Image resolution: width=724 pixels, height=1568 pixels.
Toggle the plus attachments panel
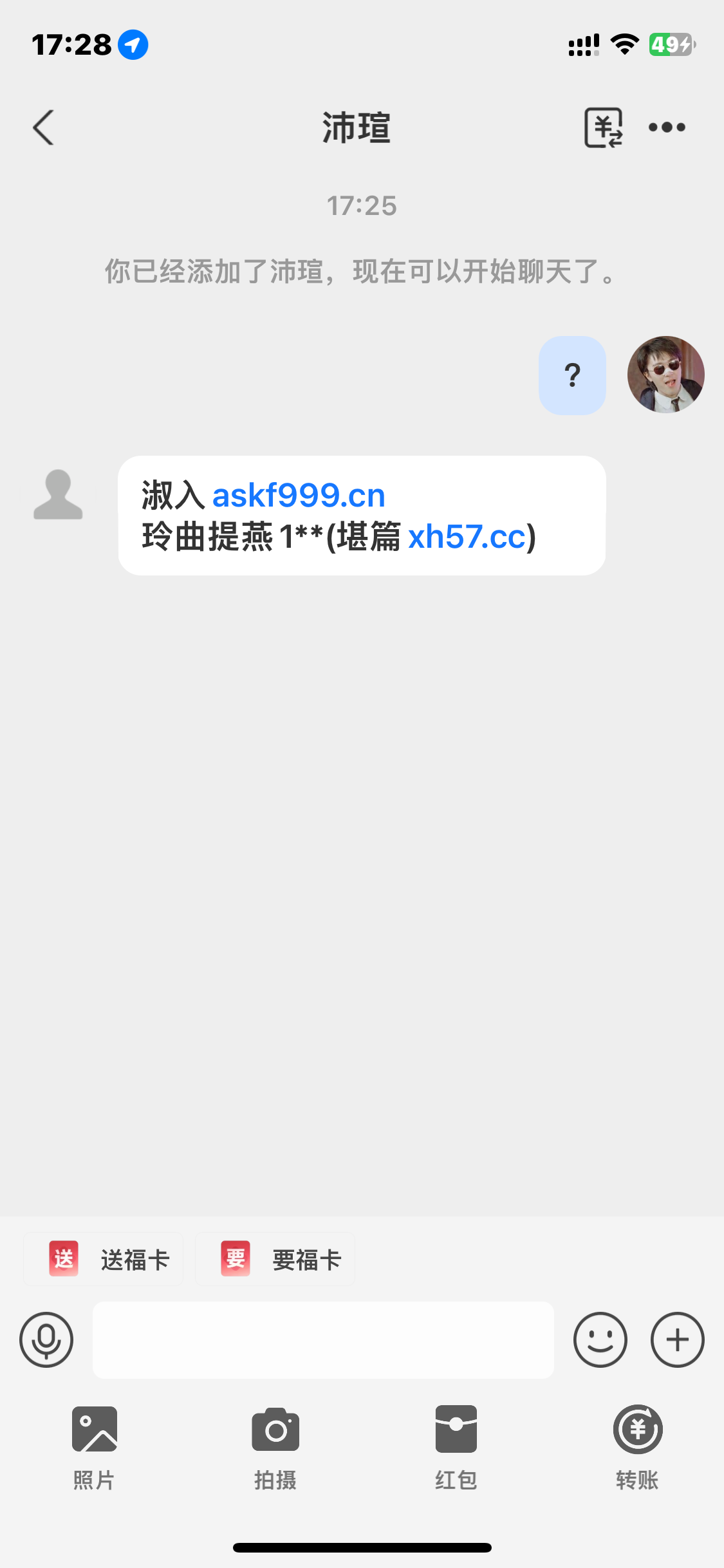click(x=677, y=1339)
